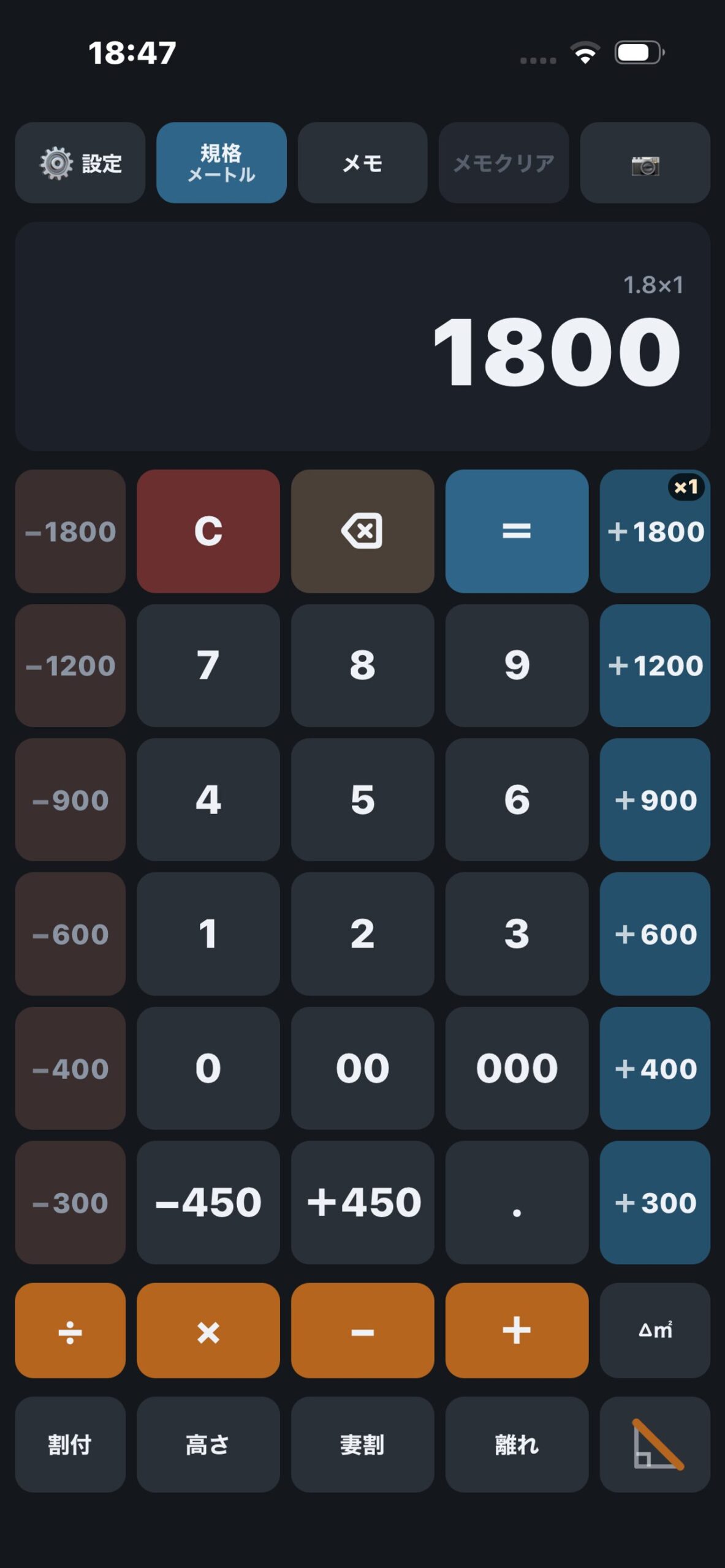Tap the 000 triple zero key

[517, 1068]
